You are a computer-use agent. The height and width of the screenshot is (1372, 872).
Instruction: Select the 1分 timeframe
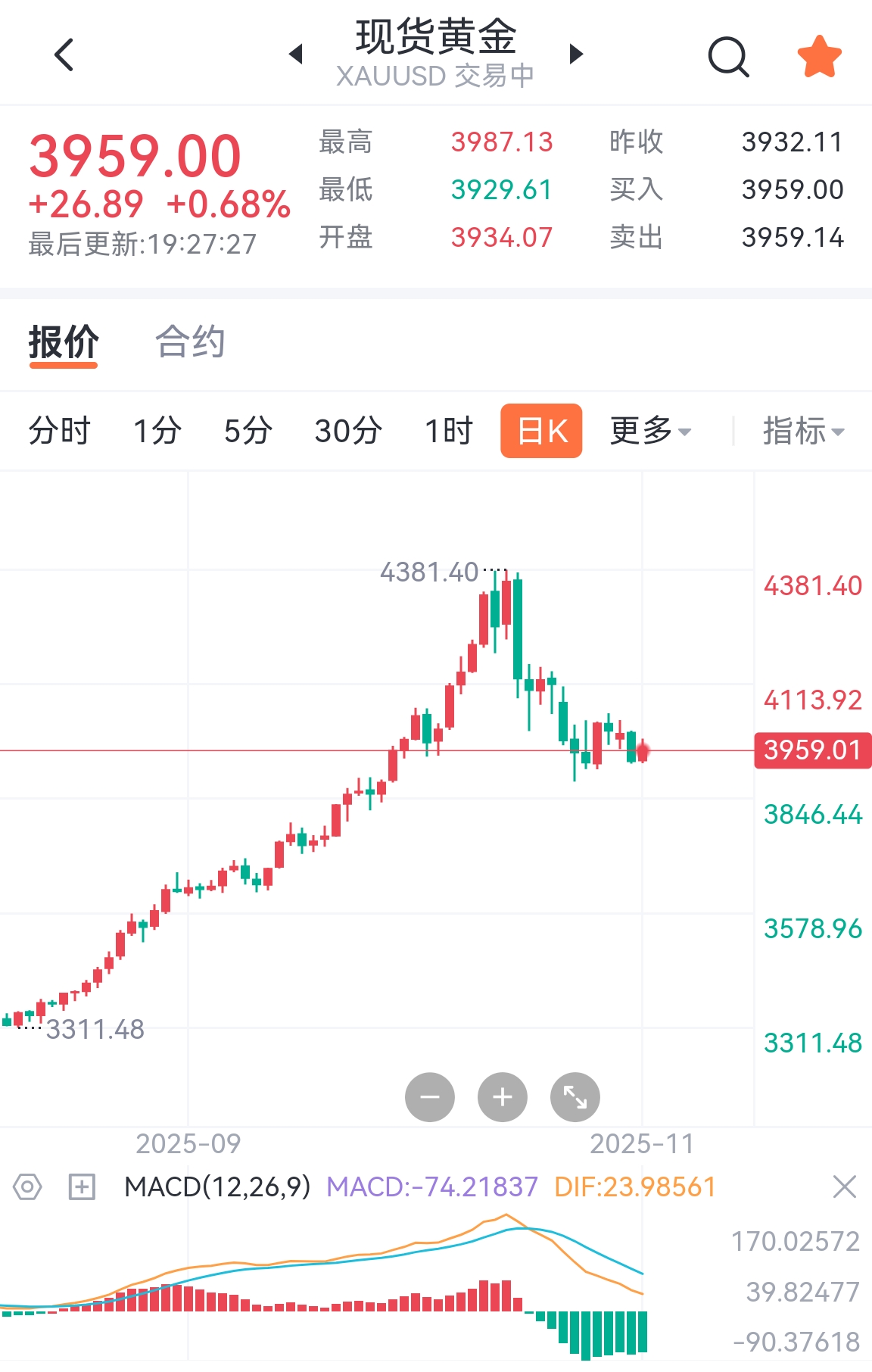point(157,431)
